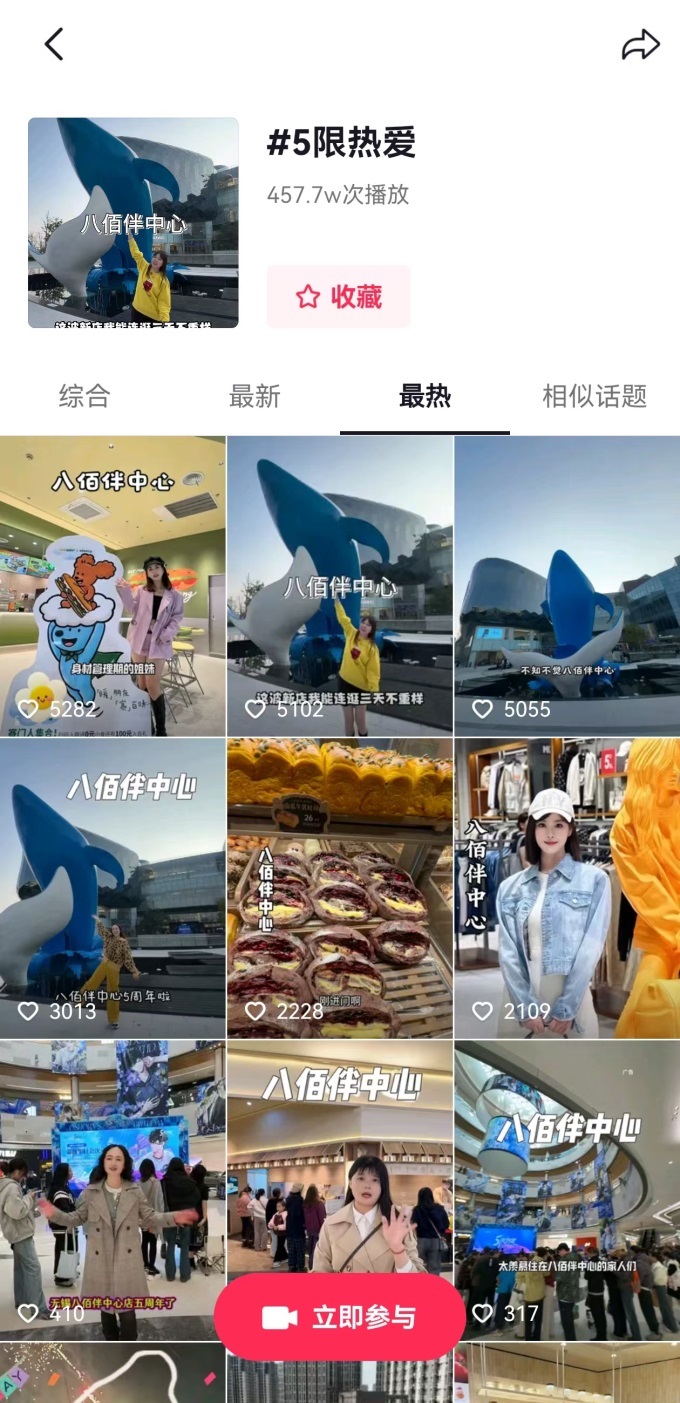Switch to the 最新 tab
The height and width of the screenshot is (1403, 680).
(x=254, y=396)
